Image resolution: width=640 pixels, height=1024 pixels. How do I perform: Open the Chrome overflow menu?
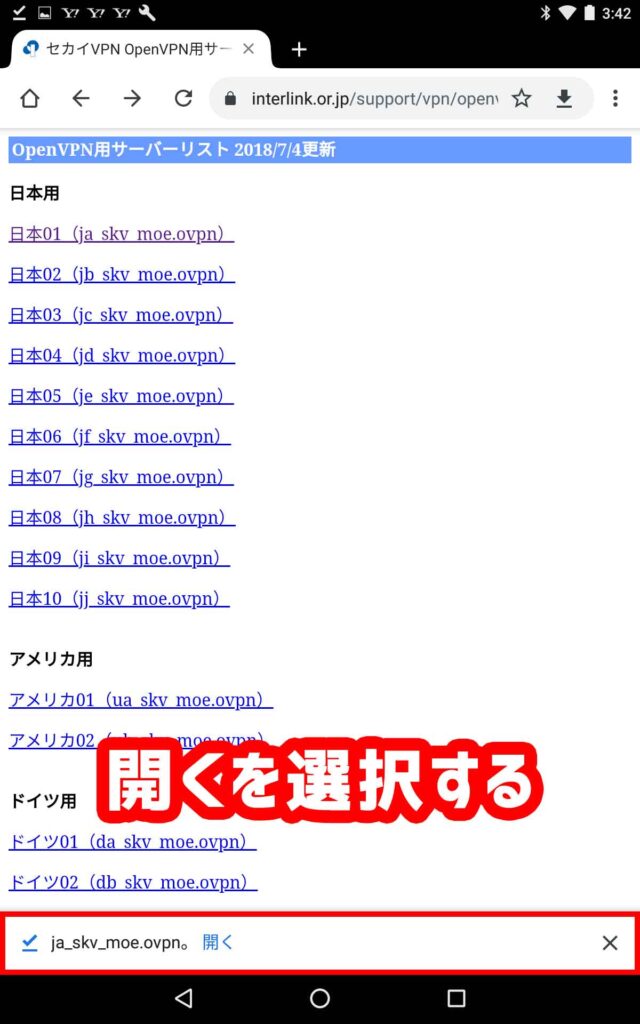point(615,98)
